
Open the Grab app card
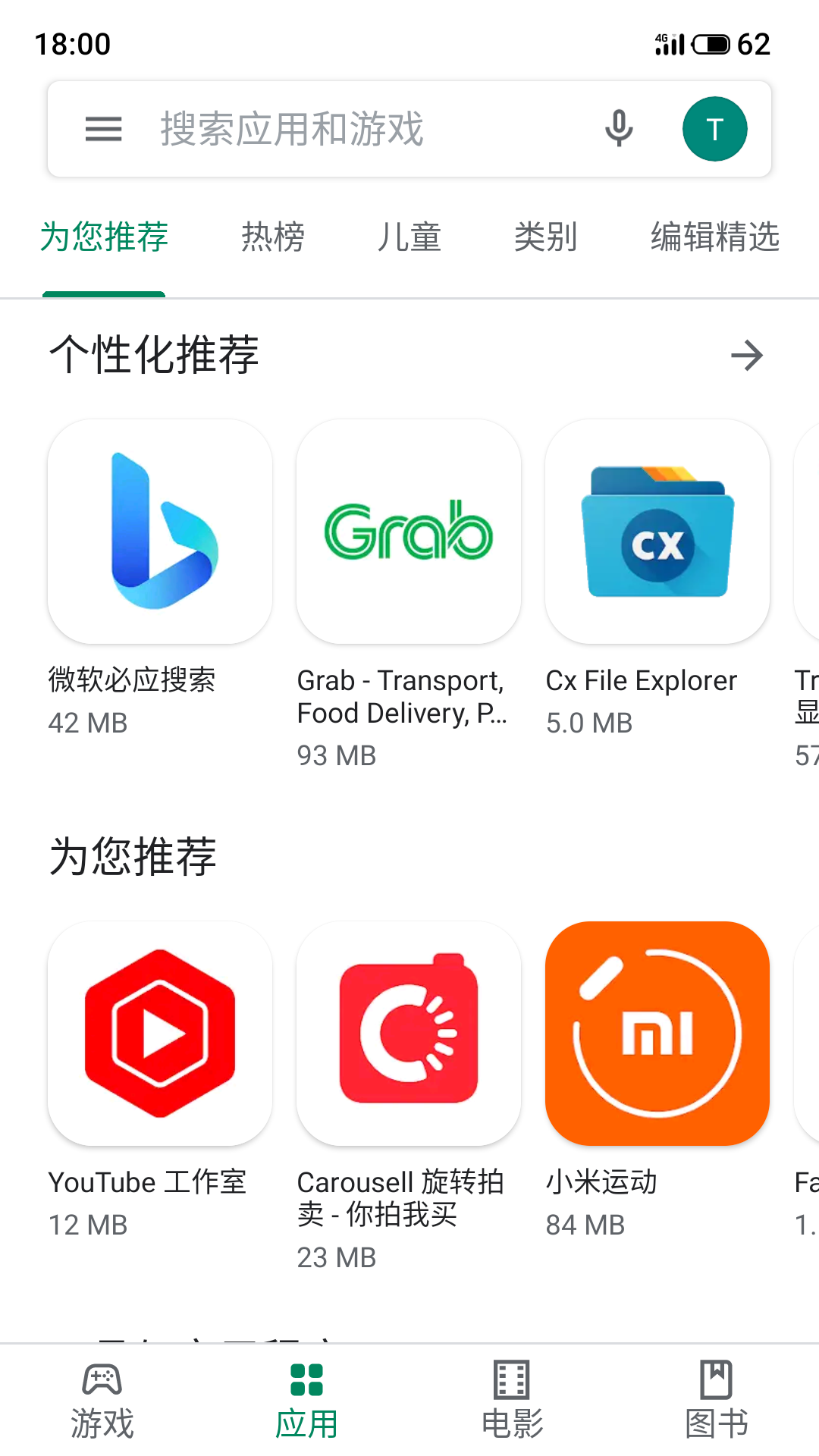click(409, 532)
